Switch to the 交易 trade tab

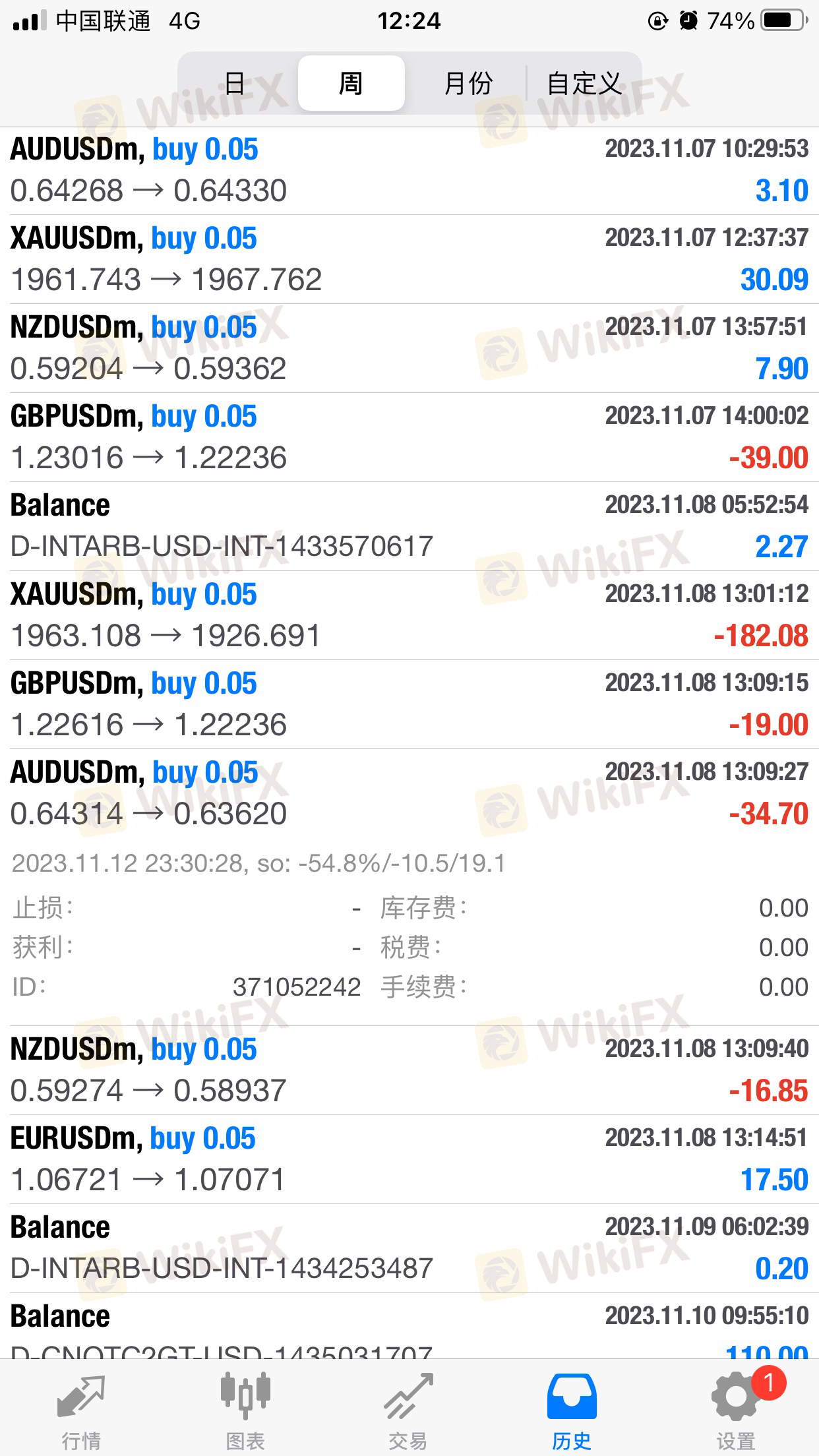click(x=408, y=1408)
